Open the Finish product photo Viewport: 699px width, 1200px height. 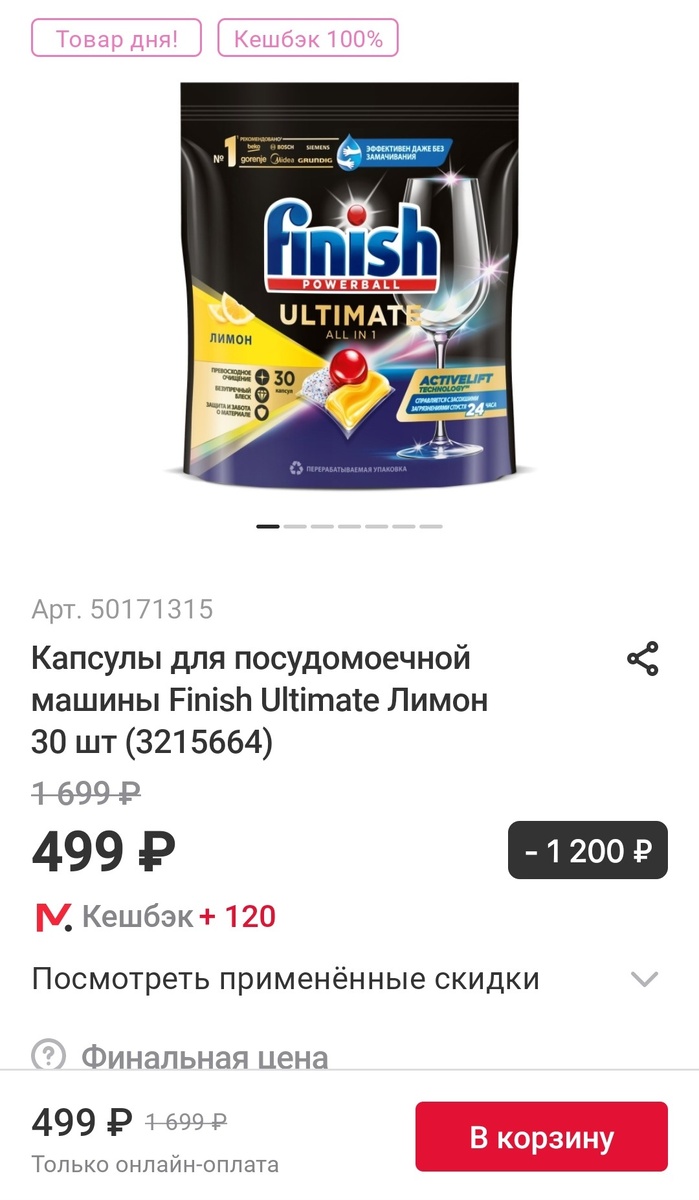point(349,280)
